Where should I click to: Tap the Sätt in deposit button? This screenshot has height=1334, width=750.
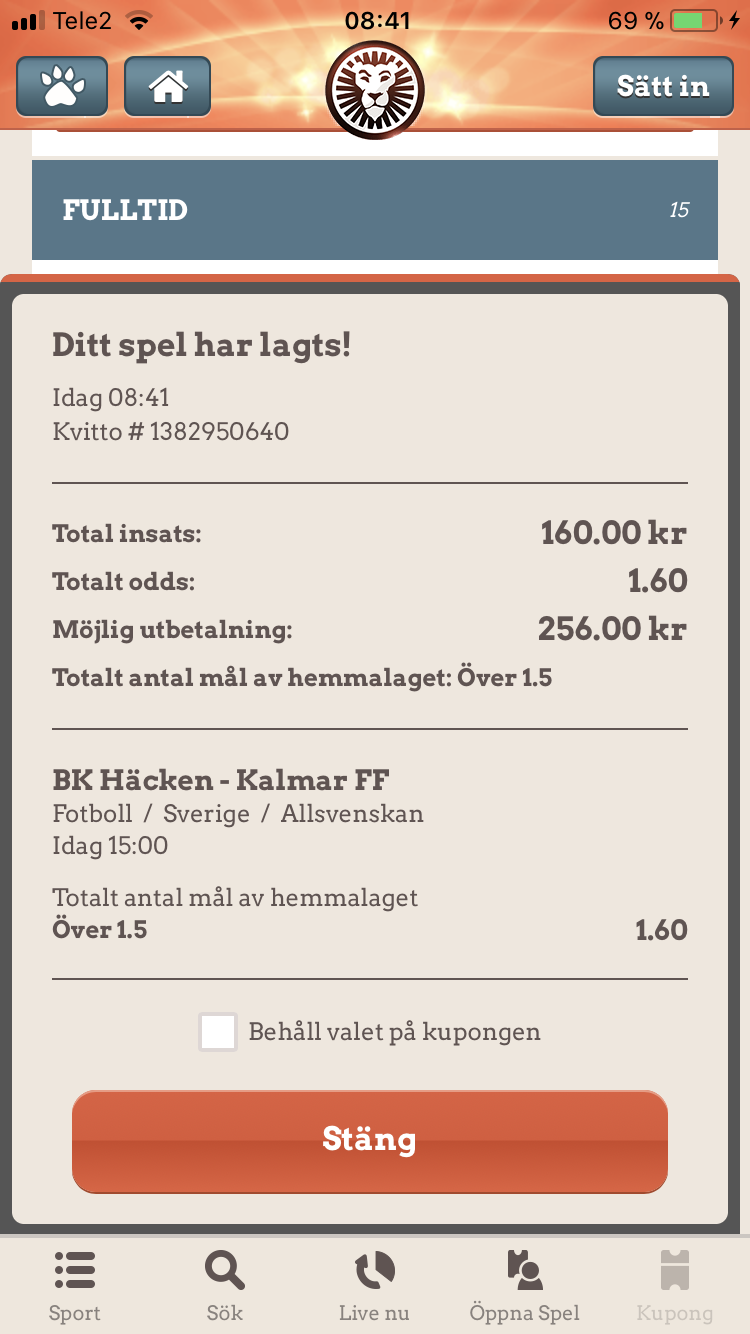coord(663,87)
